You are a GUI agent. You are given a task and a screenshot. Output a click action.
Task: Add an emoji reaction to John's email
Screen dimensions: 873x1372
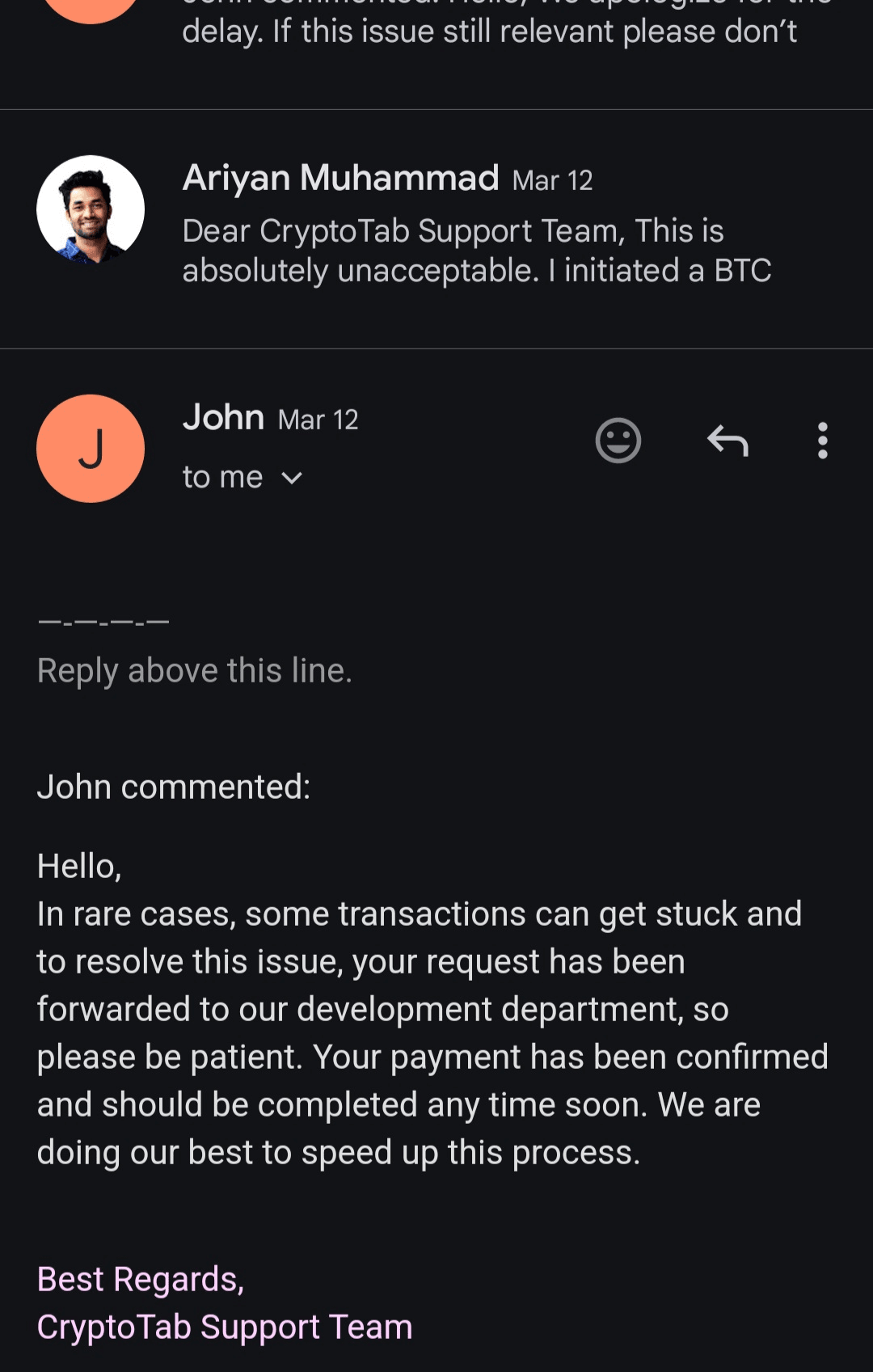[618, 441]
